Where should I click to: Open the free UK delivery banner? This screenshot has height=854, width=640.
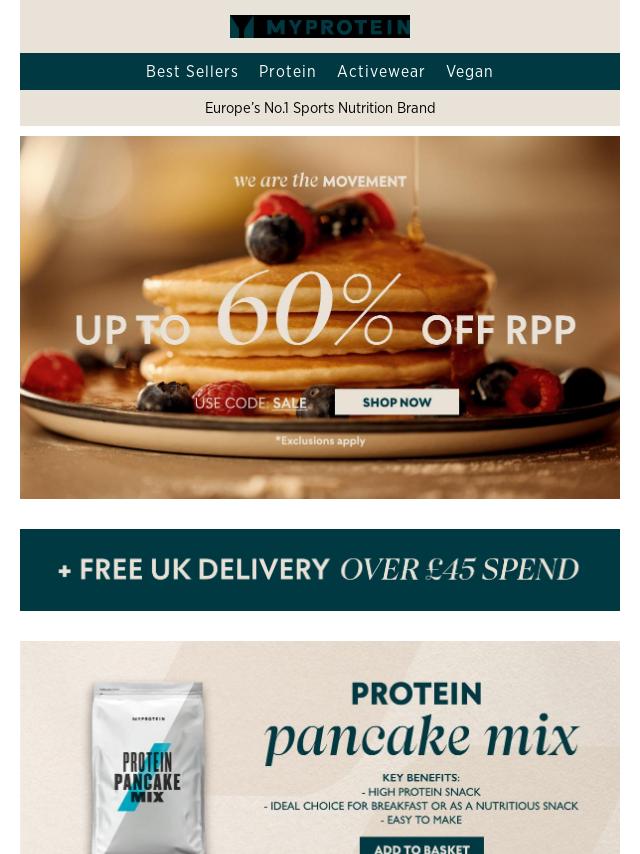pos(320,570)
